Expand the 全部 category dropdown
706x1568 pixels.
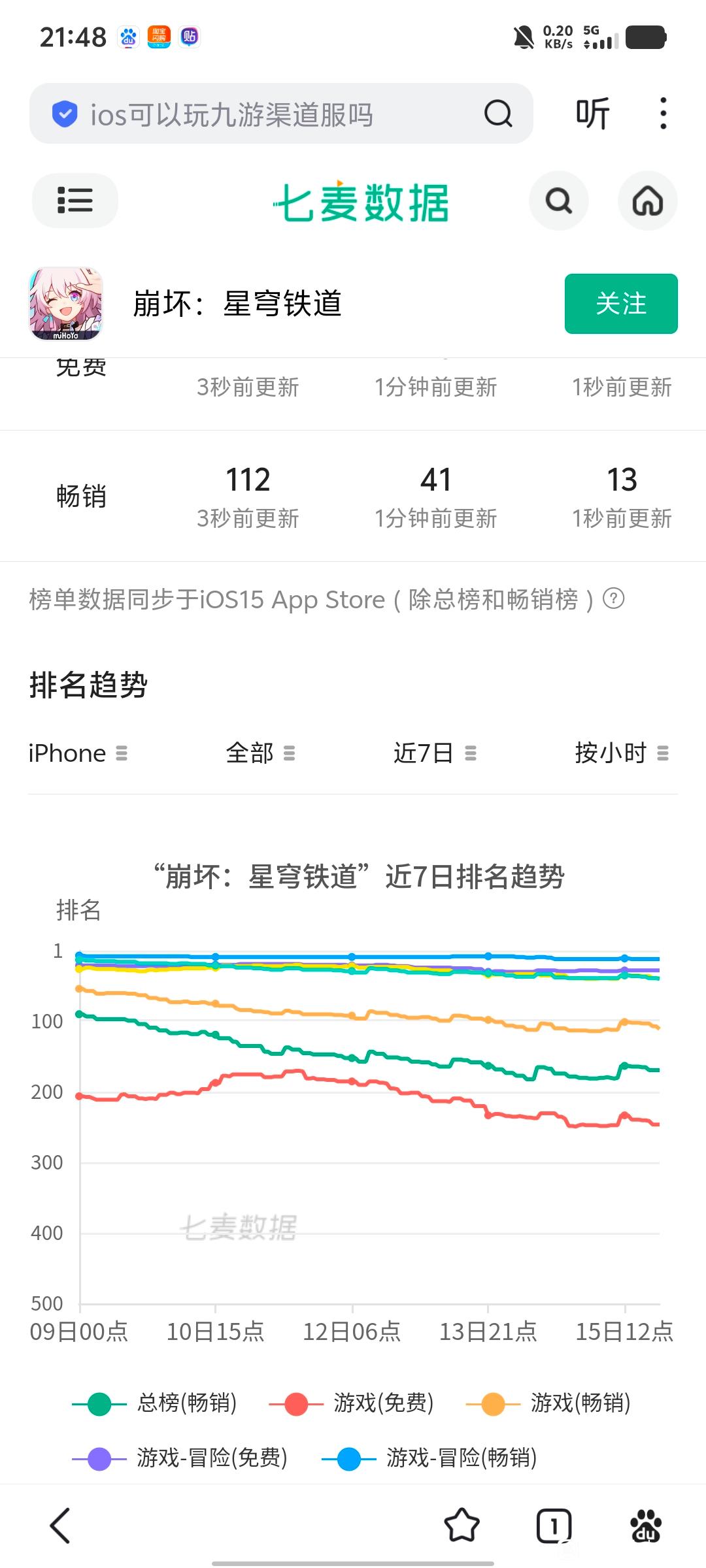point(260,753)
